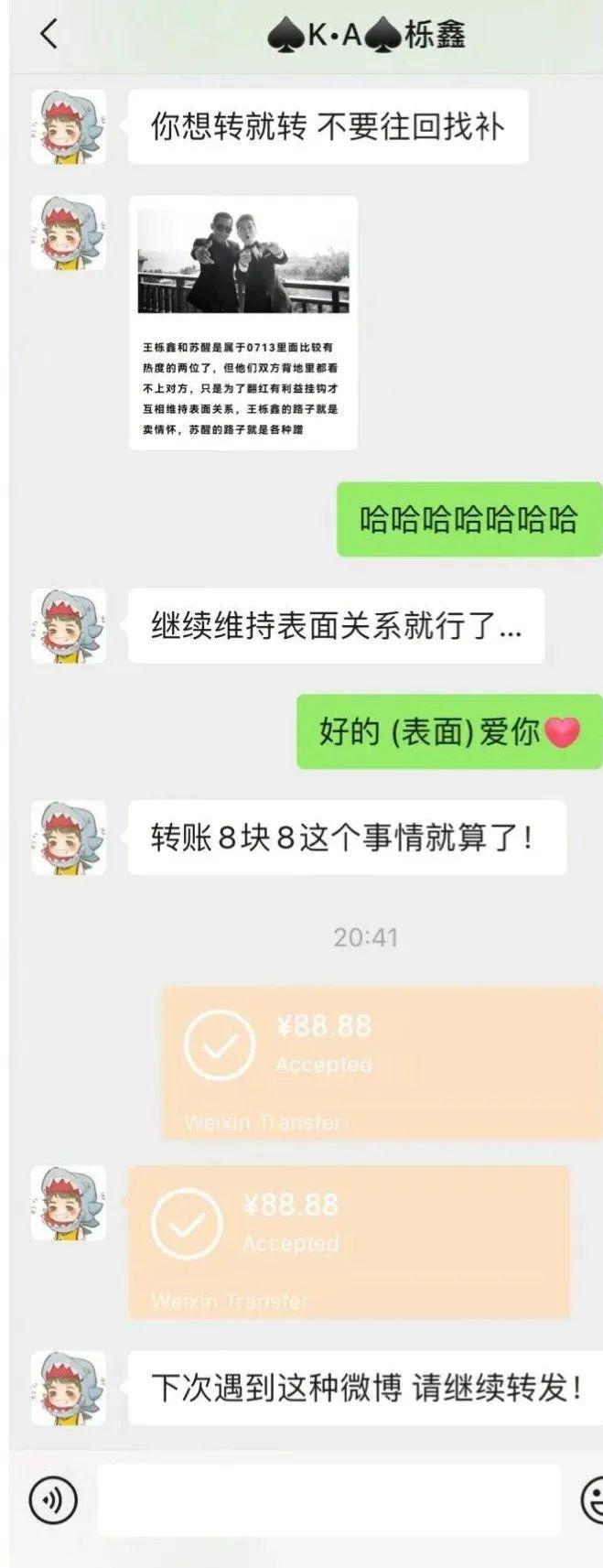Open the received ¥88.88 transfer from 栎鑫
603x1568 pixels.
tap(348, 1240)
